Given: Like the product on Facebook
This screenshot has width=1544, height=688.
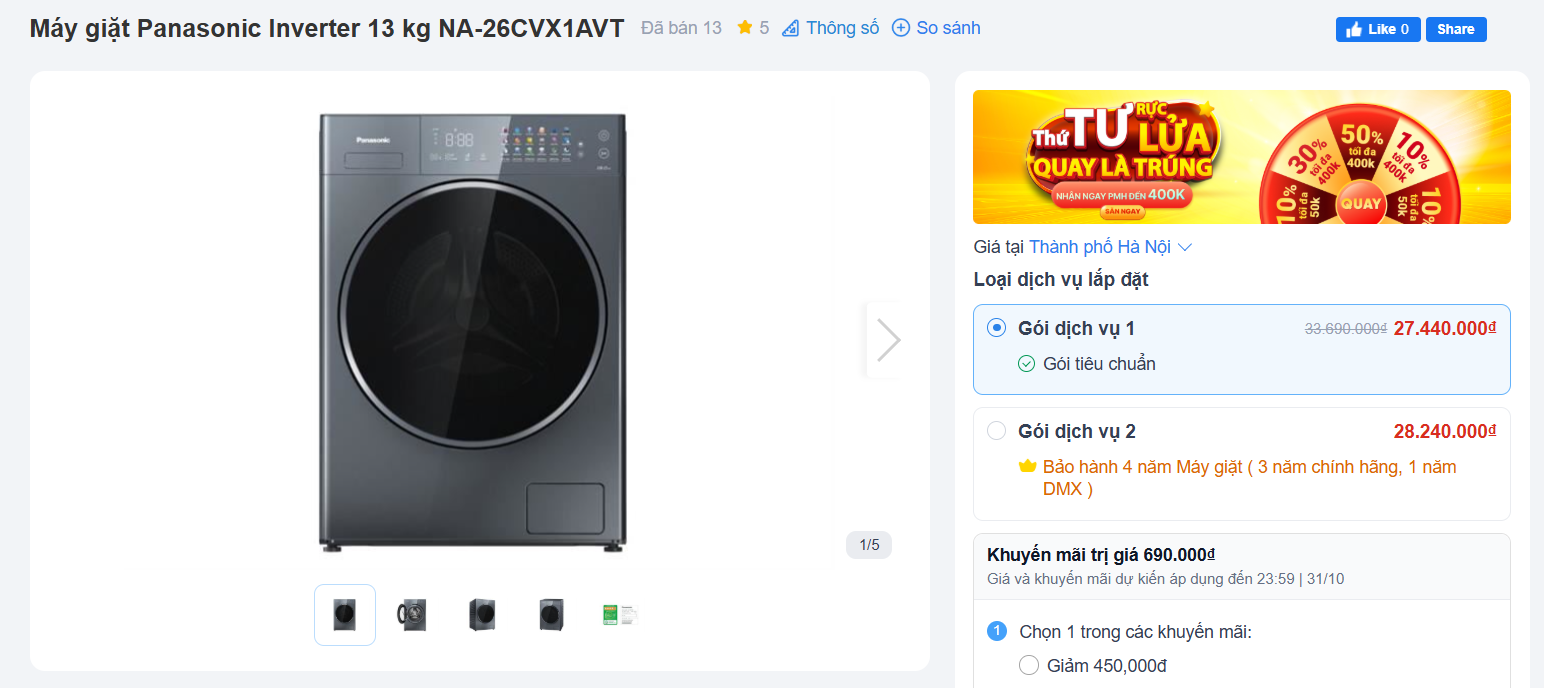Looking at the screenshot, I should coord(1377,29).
